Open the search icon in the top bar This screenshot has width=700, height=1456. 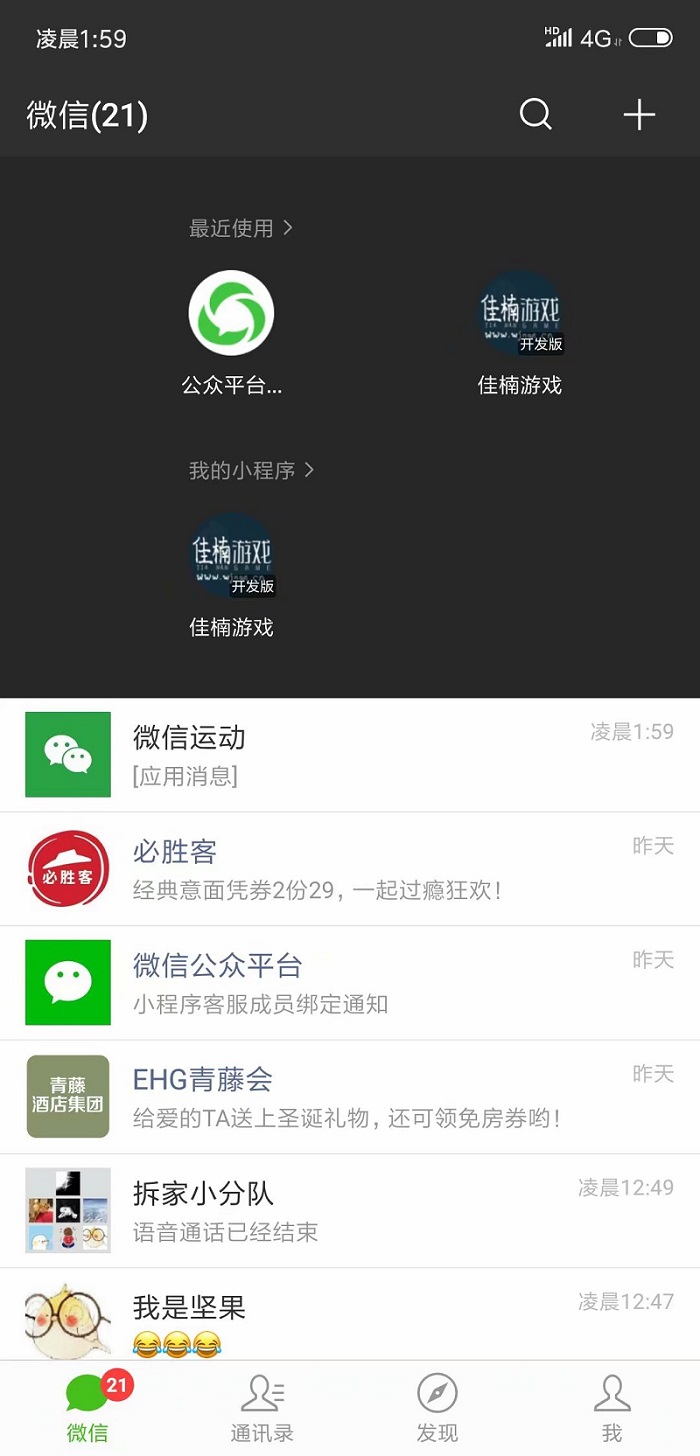click(x=536, y=115)
